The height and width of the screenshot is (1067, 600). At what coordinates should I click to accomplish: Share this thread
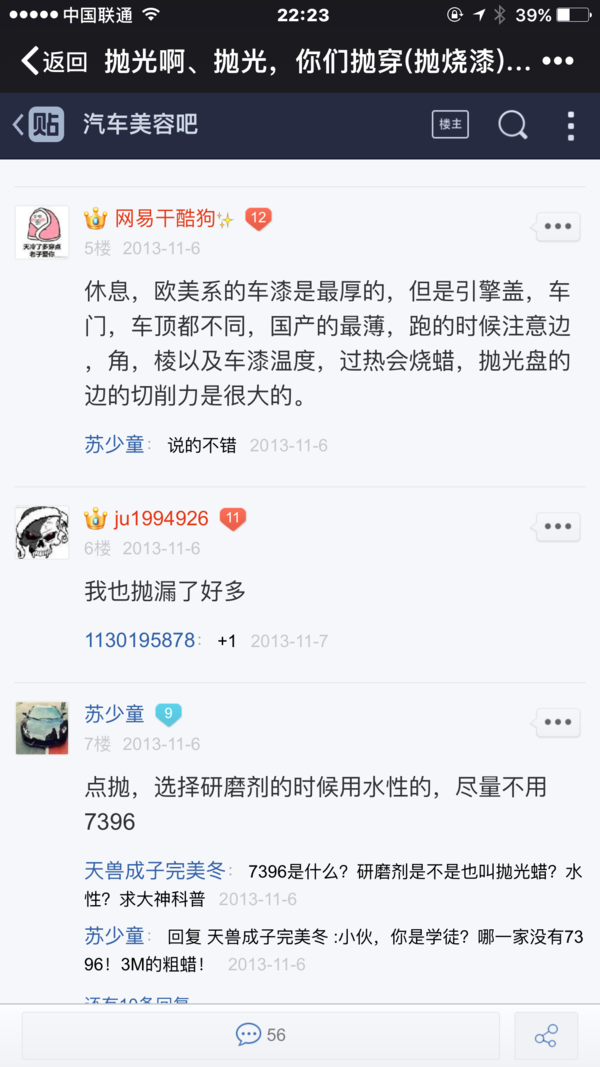coord(546,1035)
